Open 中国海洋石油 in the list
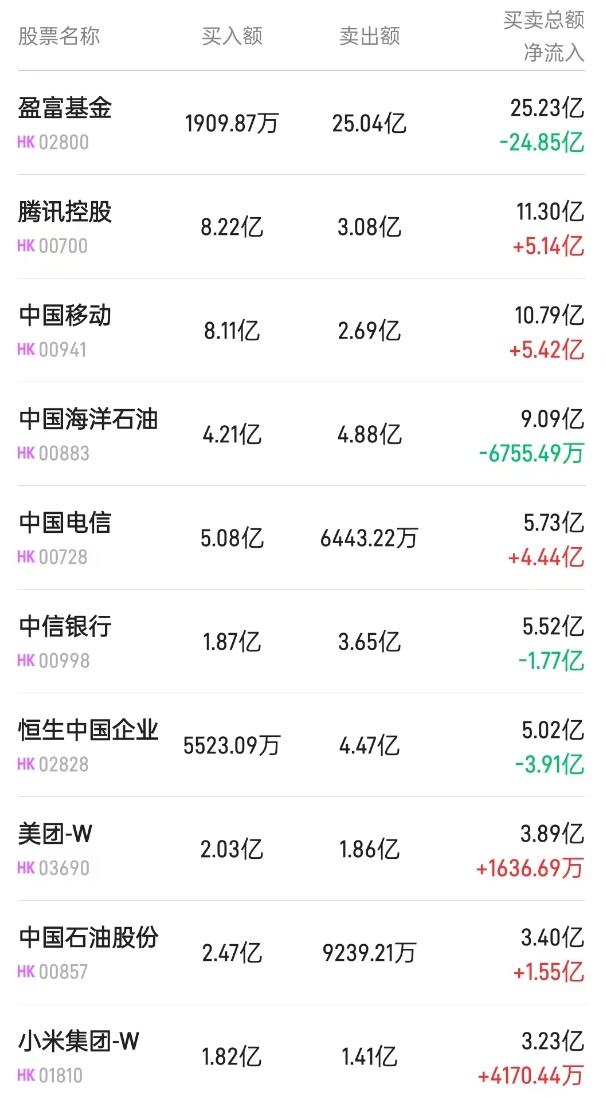 88,419
